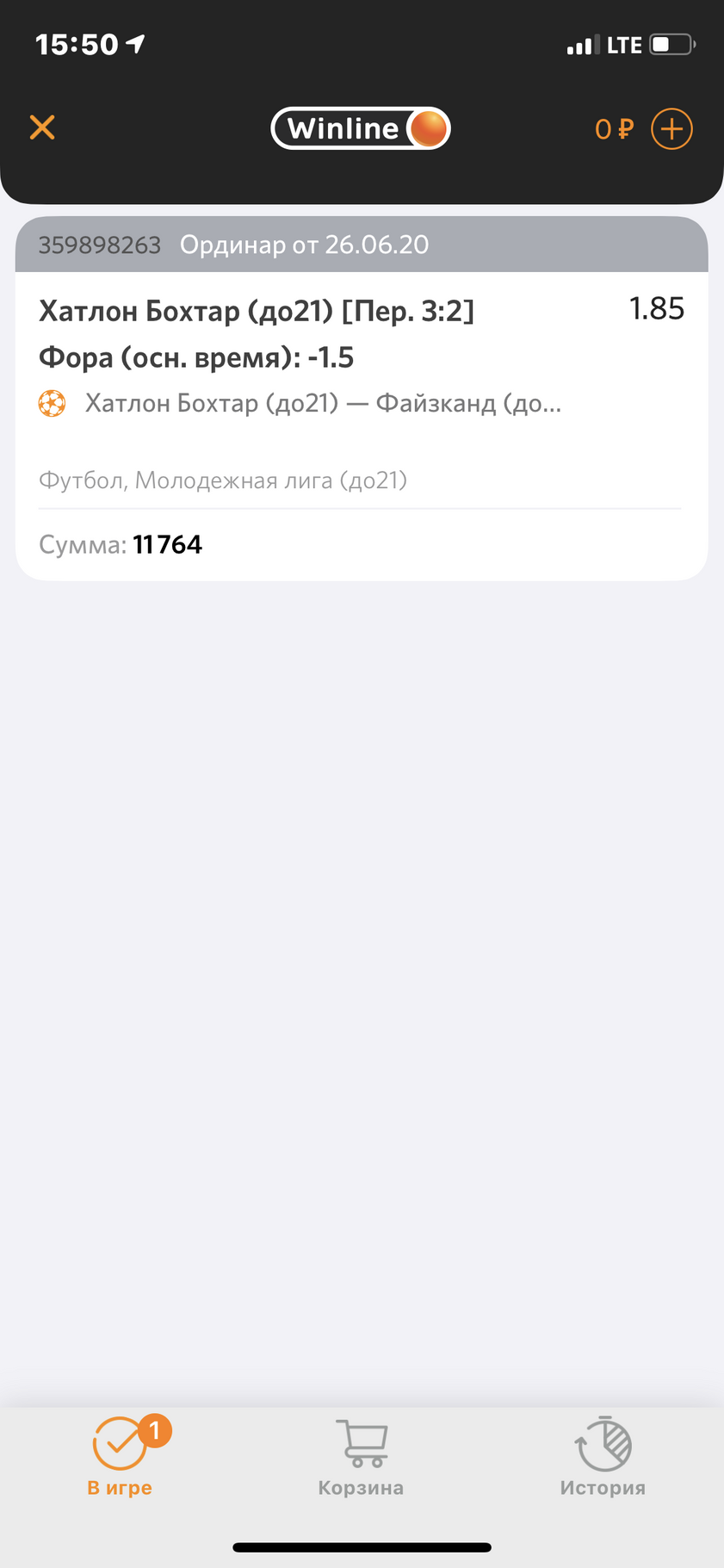Select the В игре tab
The image size is (724, 1568).
point(120,1459)
